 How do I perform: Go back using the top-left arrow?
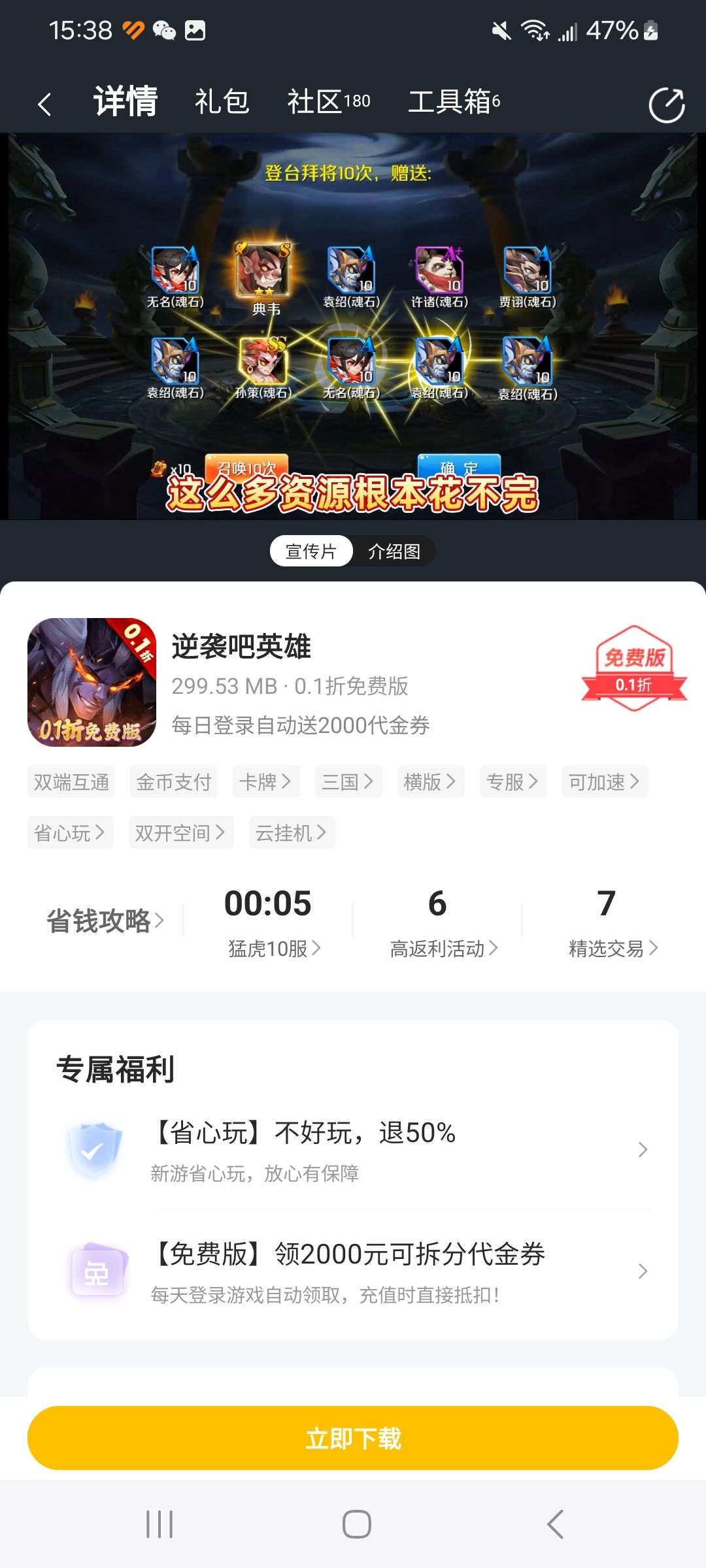[x=44, y=104]
